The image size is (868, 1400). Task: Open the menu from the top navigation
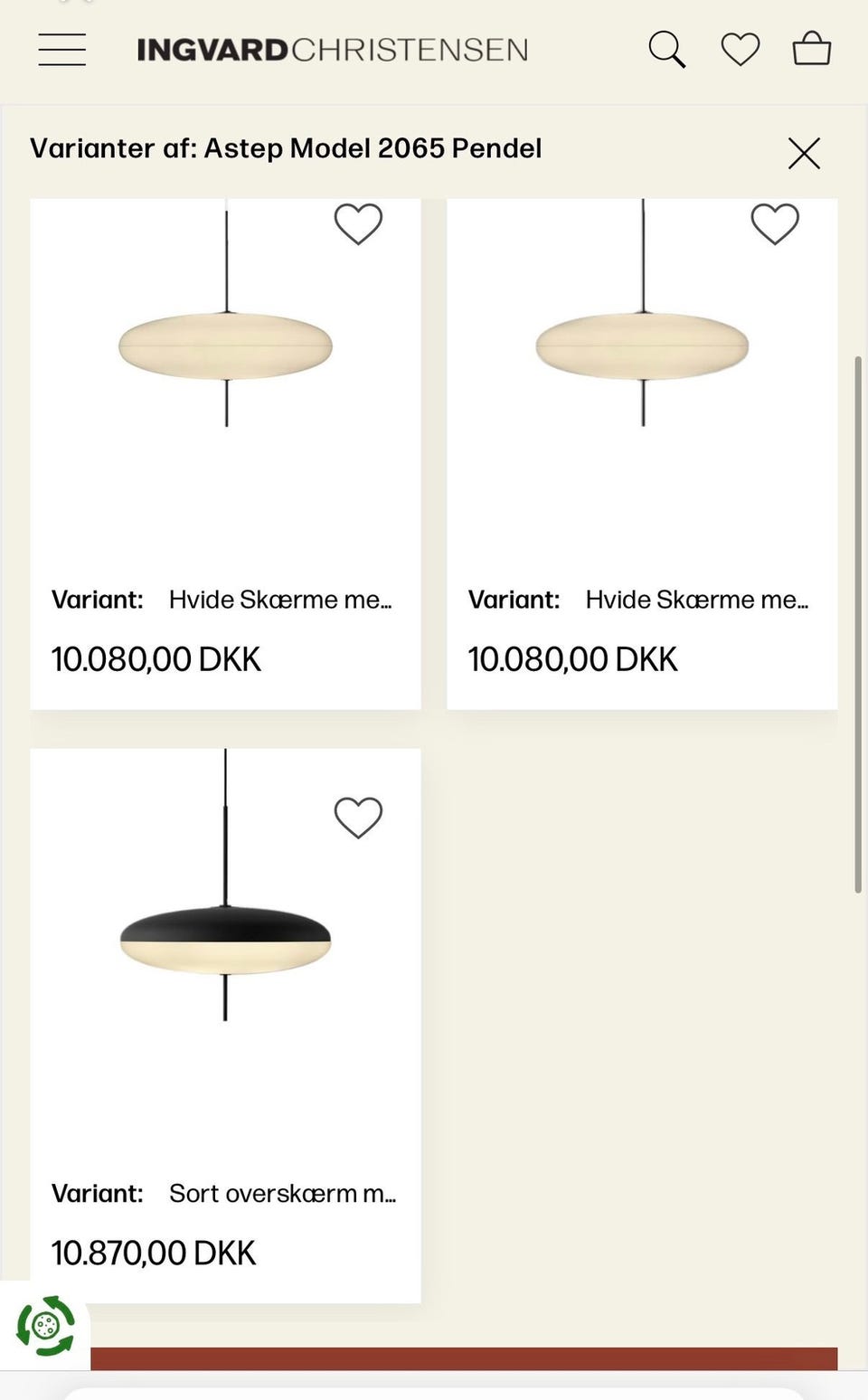click(61, 50)
